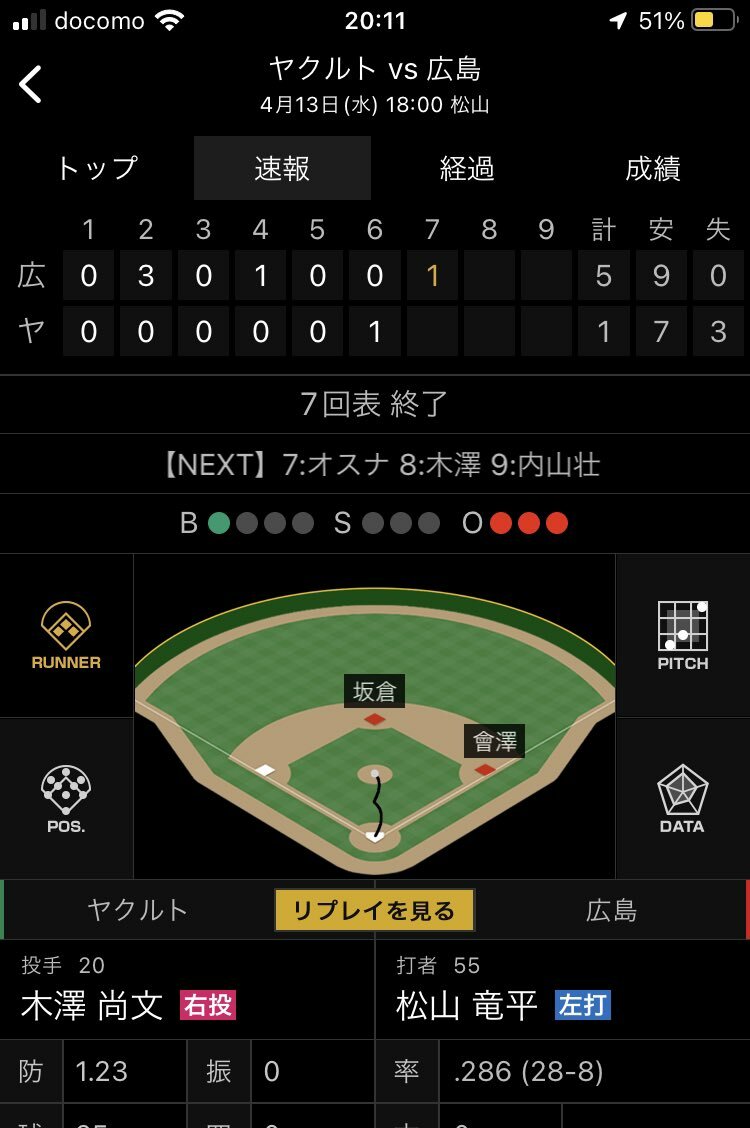Image resolution: width=750 pixels, height=1128 pixels.
Task: Go back using the arrow icon
Action: click(x=31, y=85)
